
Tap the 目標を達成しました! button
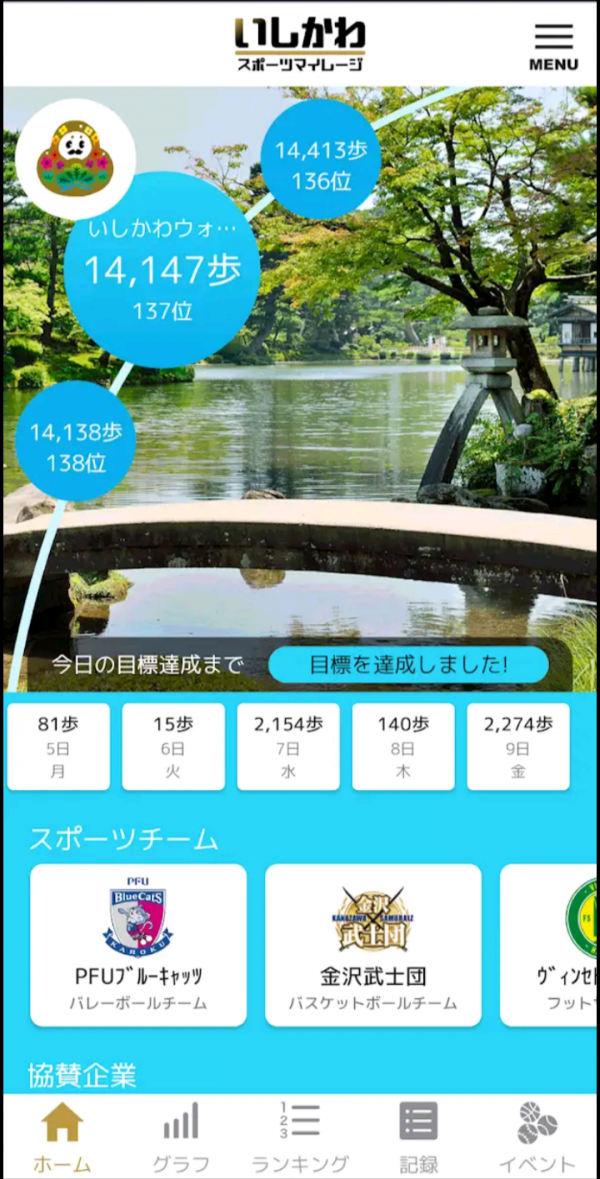tap(408, 664)
